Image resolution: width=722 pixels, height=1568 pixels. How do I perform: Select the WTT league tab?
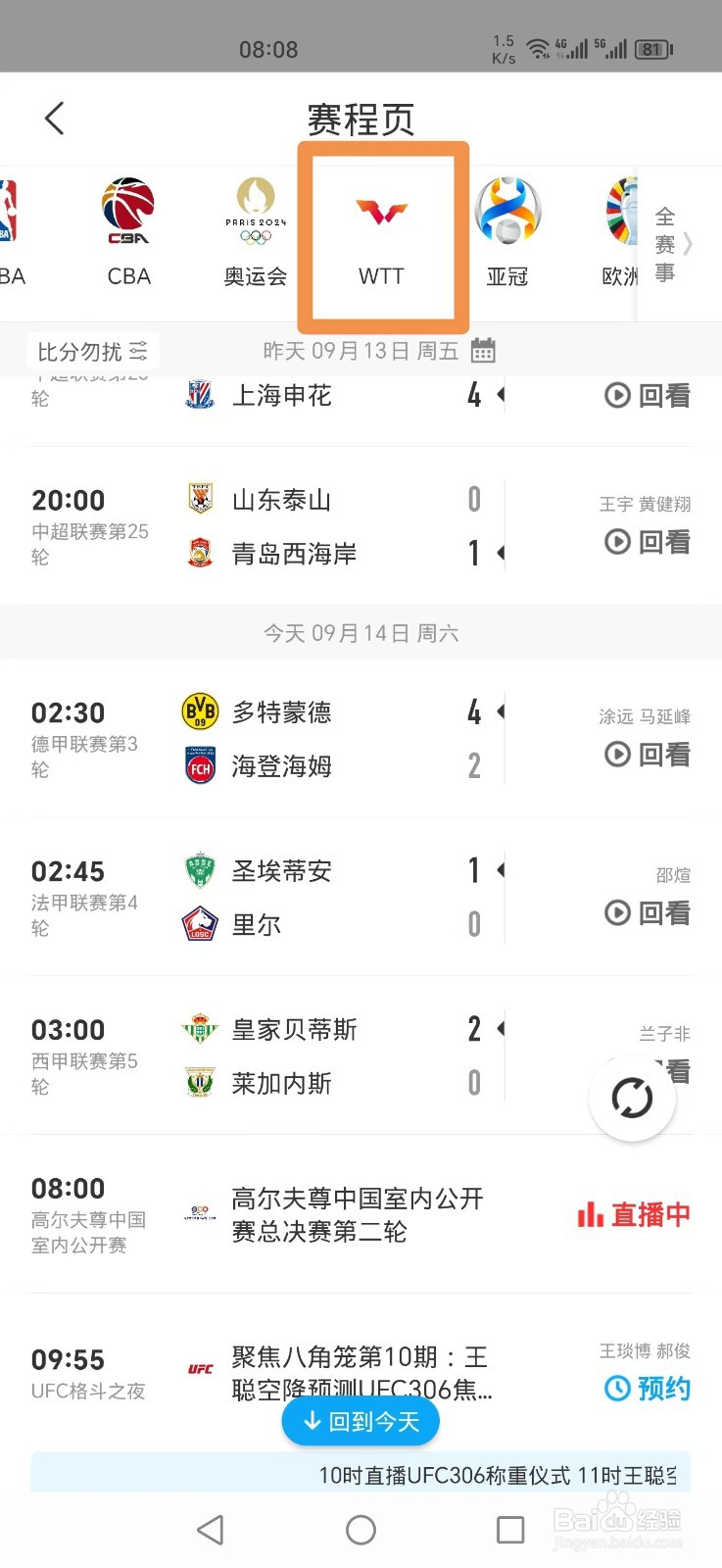(382, 235)
